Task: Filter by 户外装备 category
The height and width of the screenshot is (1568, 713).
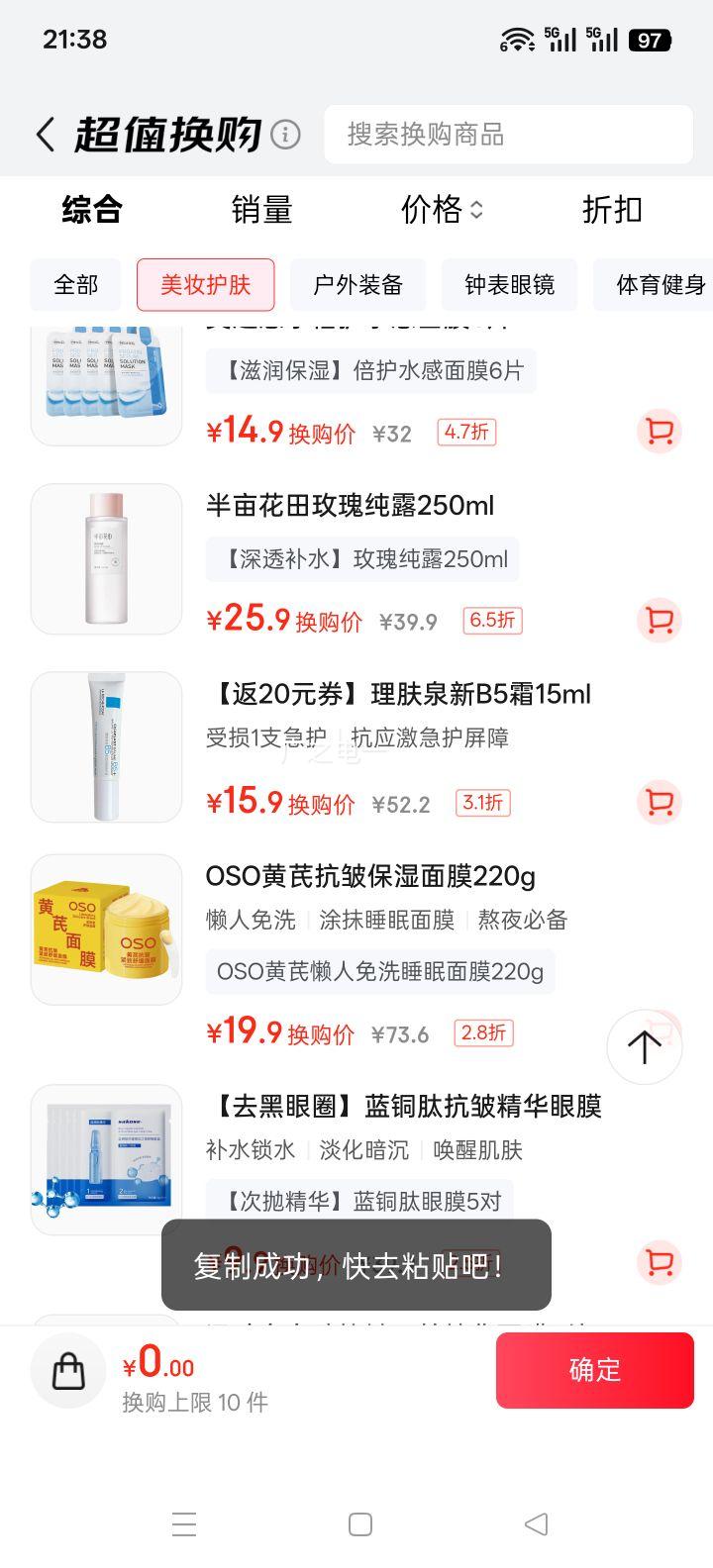Action: pos(357,285)
